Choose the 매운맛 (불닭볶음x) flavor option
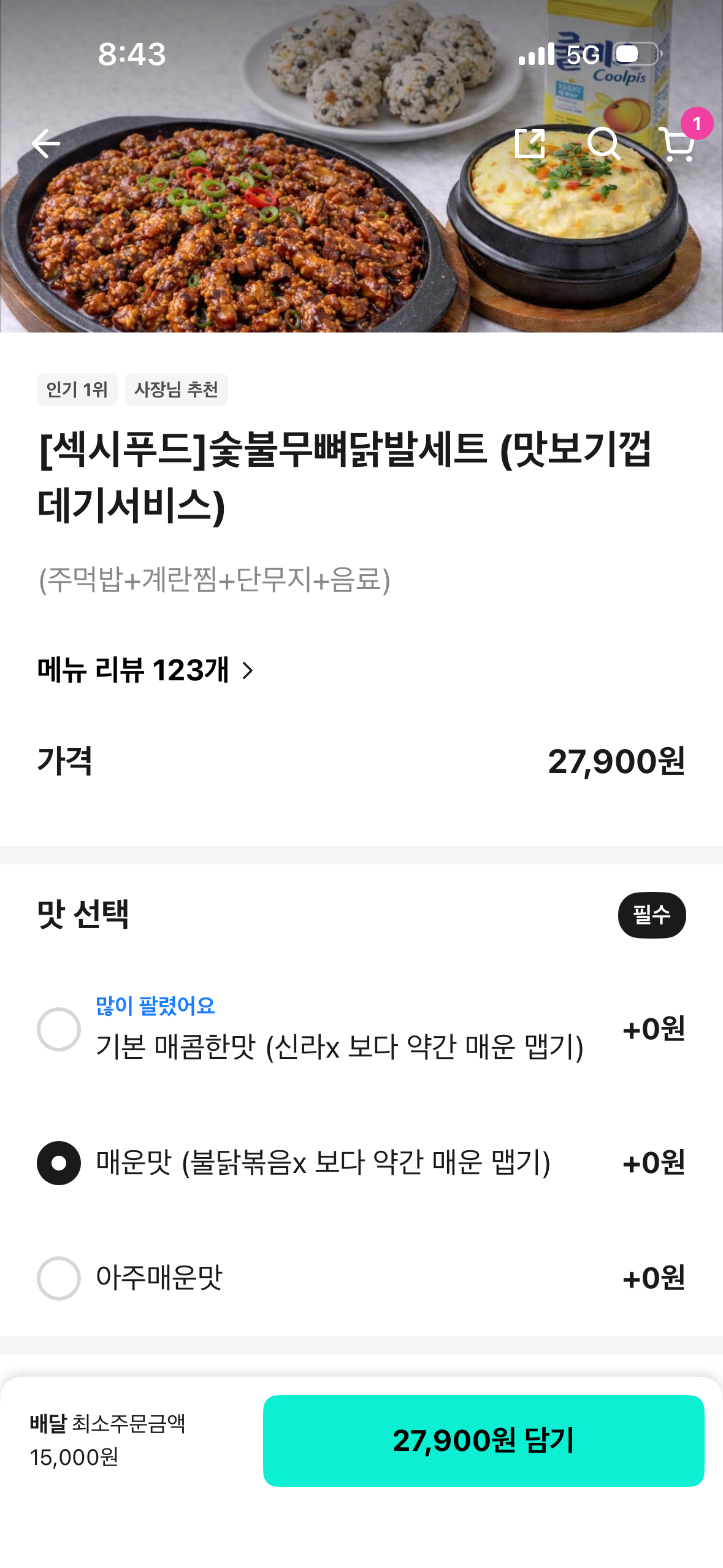Screen dimensions: 723x1568 [x=361, y=1163]
